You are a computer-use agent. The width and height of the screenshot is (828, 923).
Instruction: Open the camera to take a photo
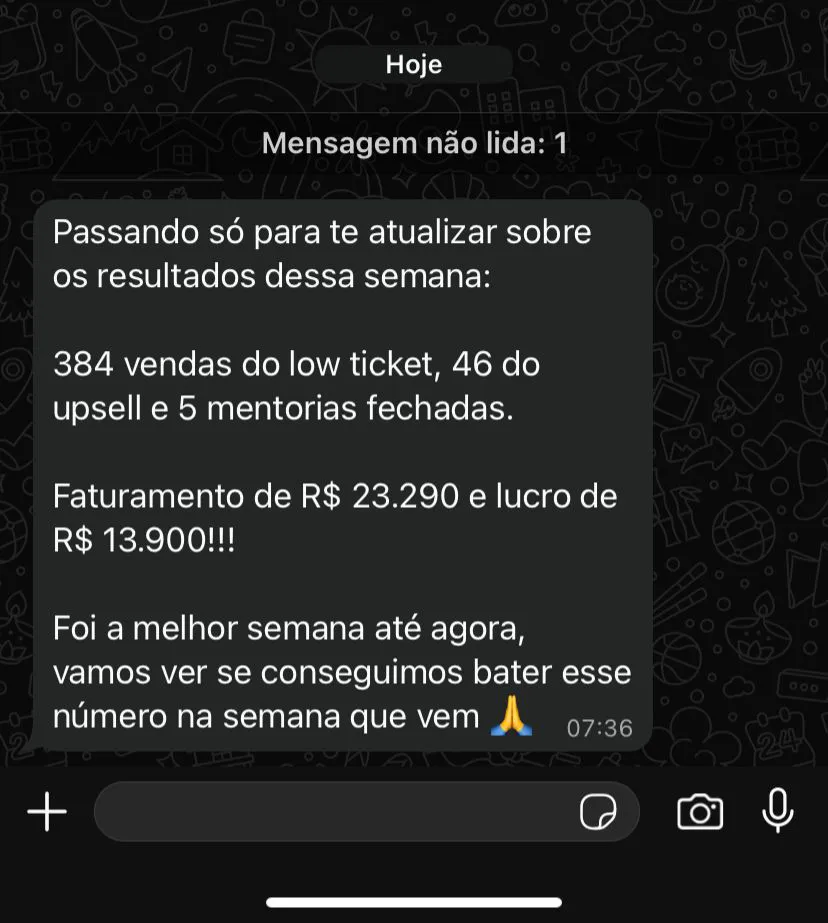(x=700, y=812)
